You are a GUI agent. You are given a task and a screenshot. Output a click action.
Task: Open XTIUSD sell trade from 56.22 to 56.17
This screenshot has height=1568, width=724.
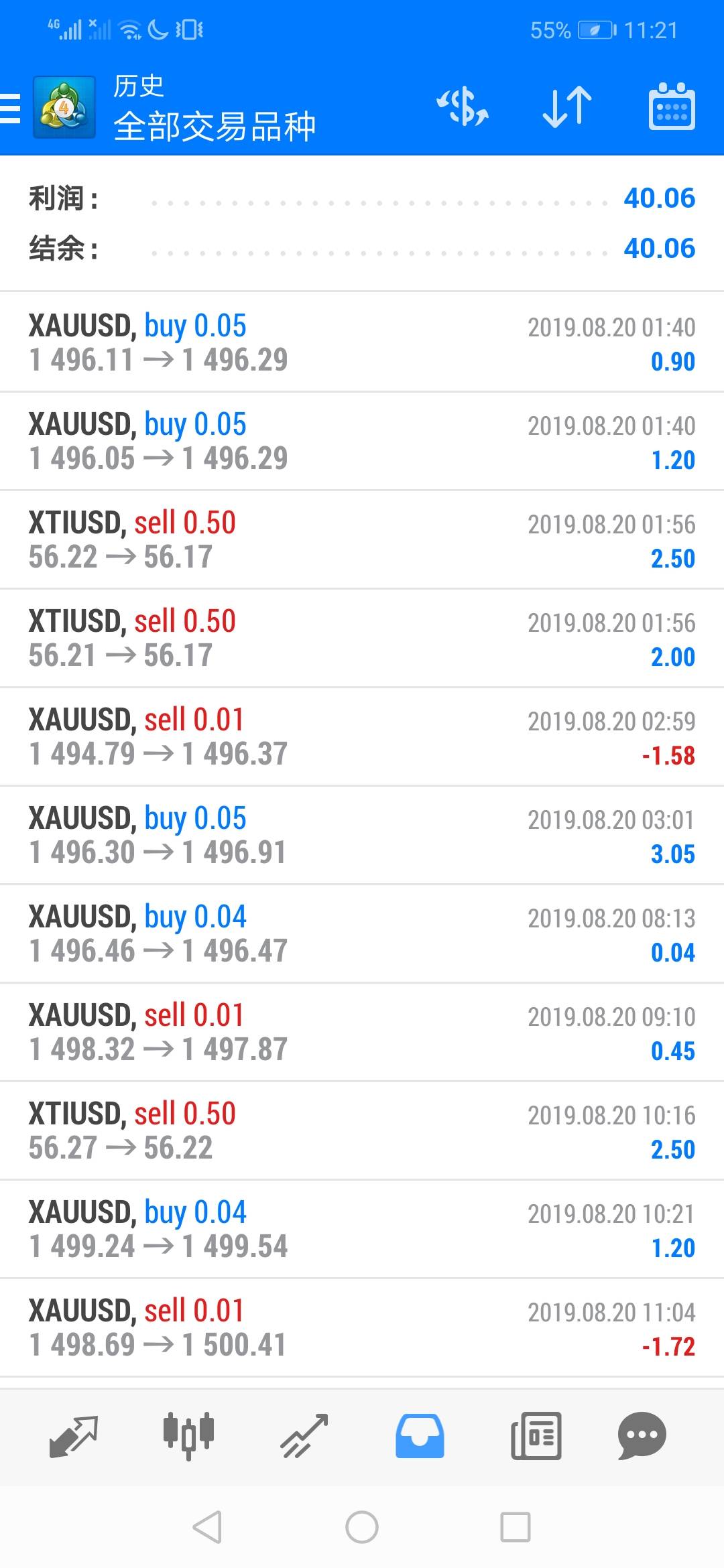tap(362, 539)
